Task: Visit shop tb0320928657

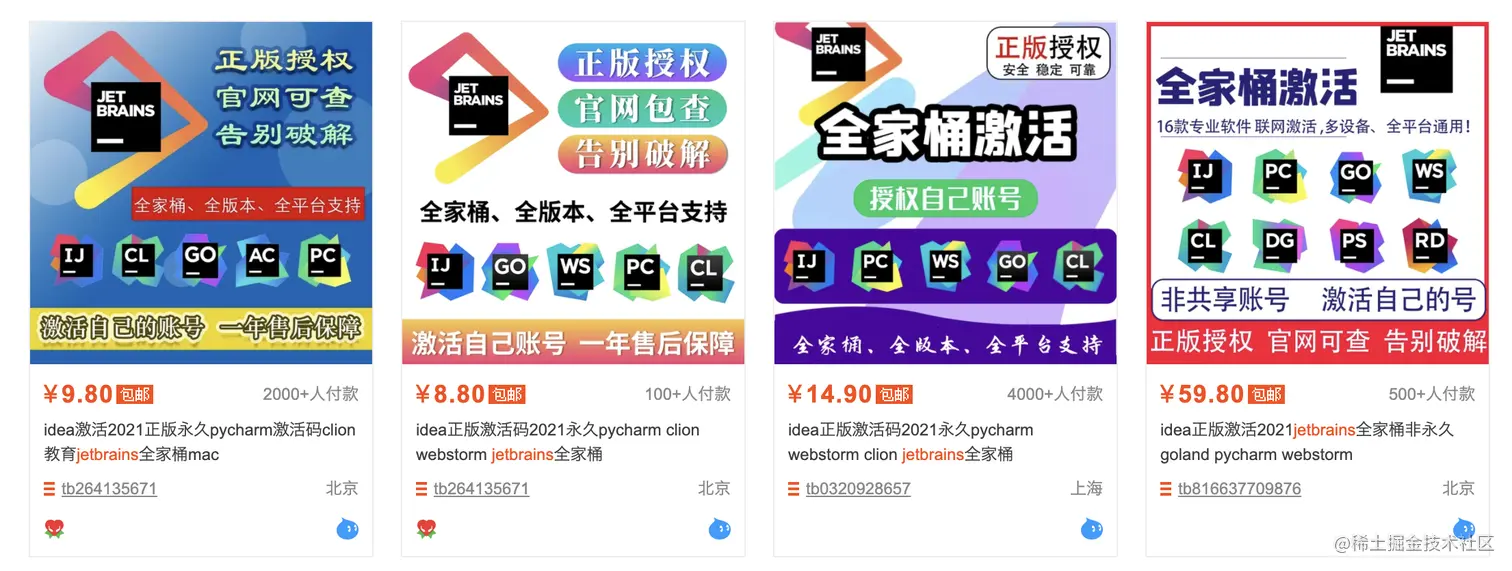Action: click(858, 489)
